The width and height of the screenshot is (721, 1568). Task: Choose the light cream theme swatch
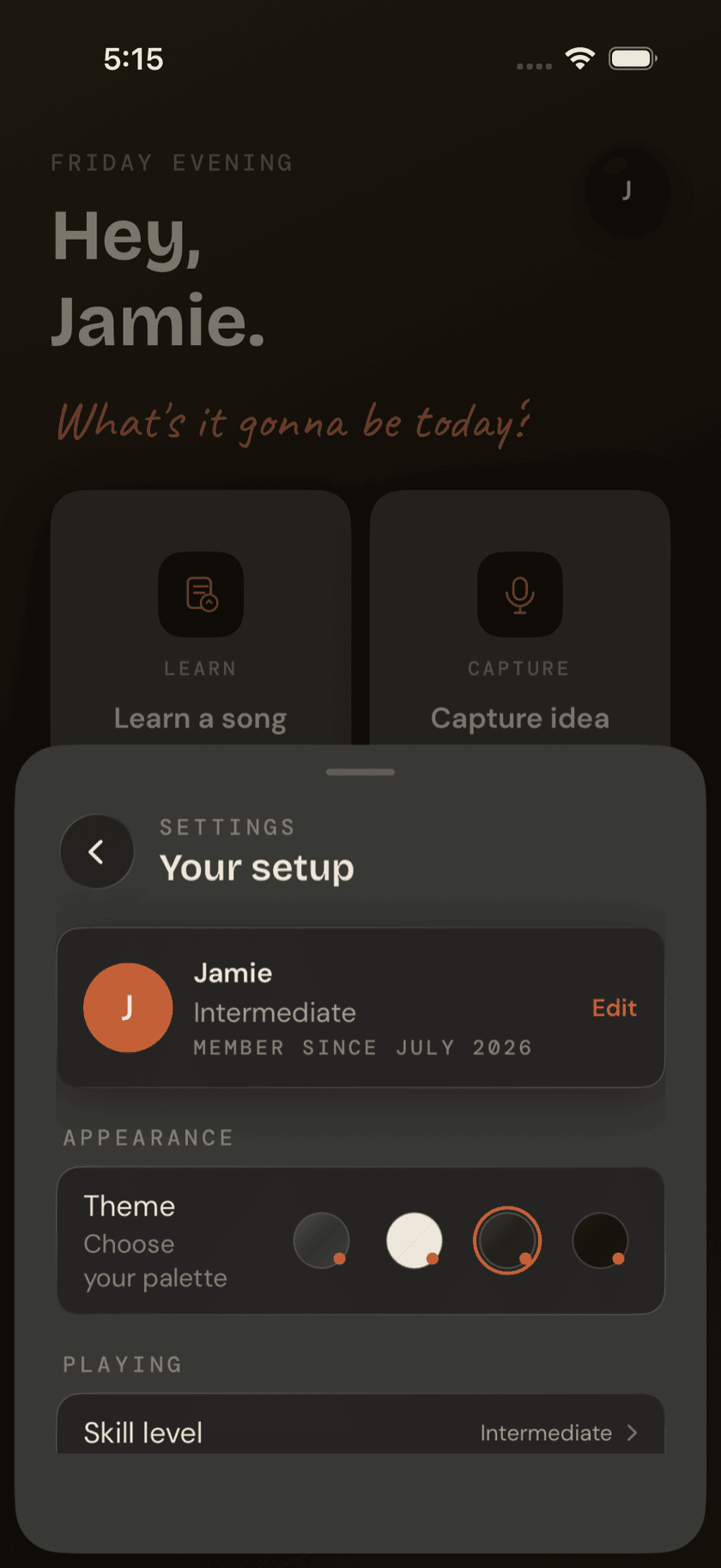coord(415,1241)
